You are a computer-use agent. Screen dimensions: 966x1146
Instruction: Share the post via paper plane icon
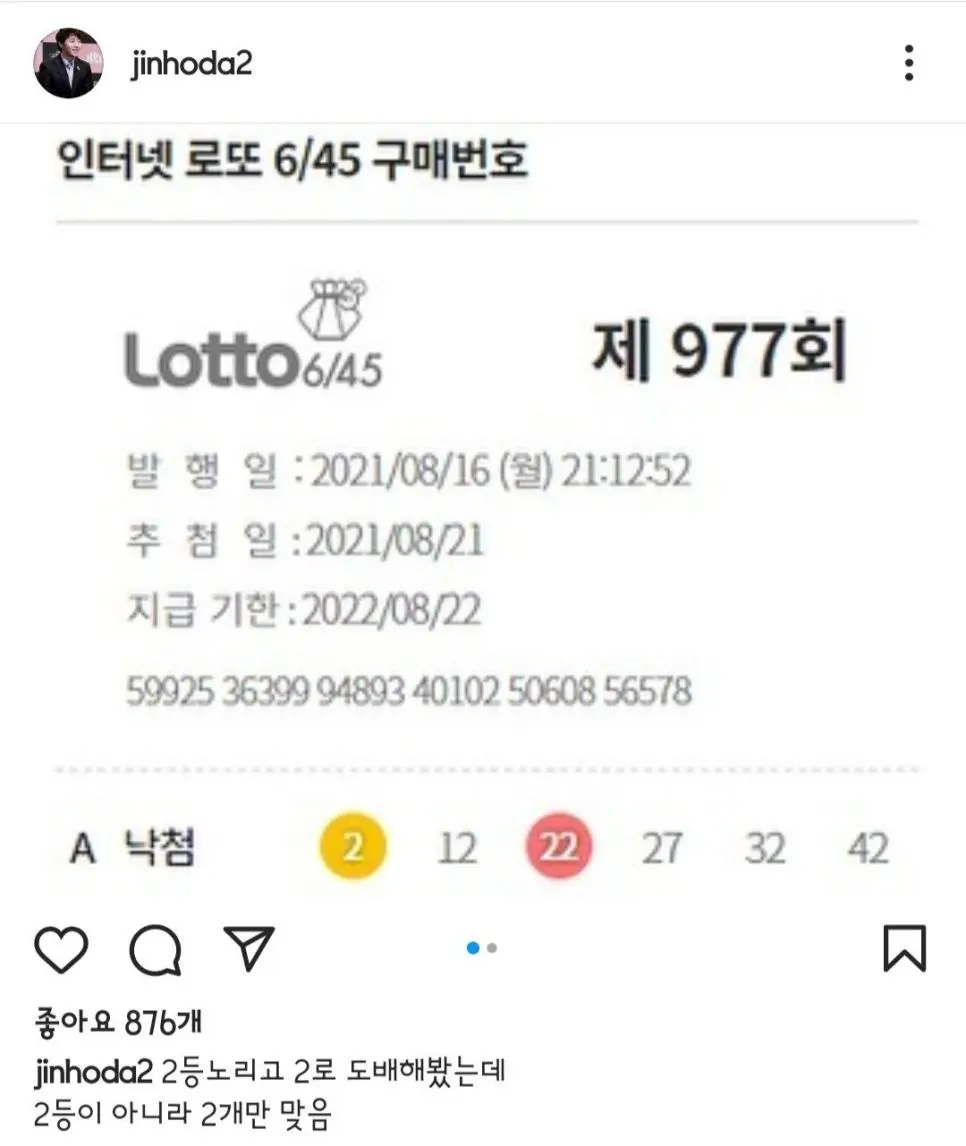[248, 948]
